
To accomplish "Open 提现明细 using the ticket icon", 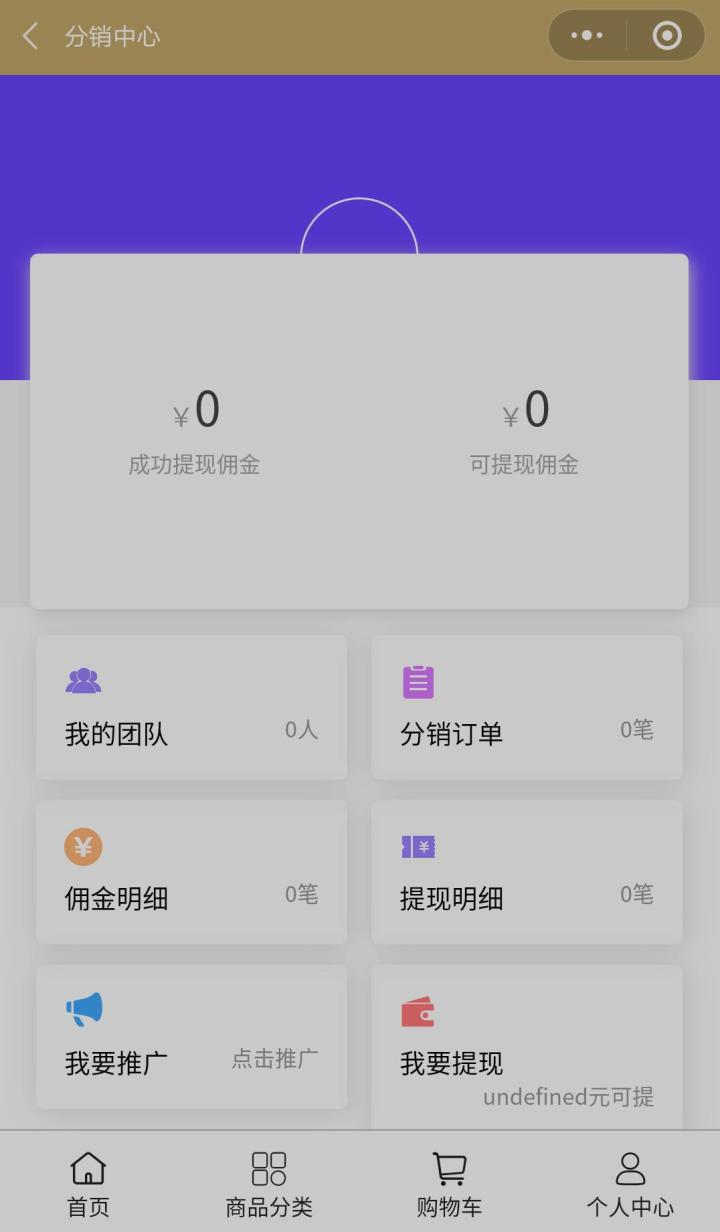I will (x=420, y=846).
